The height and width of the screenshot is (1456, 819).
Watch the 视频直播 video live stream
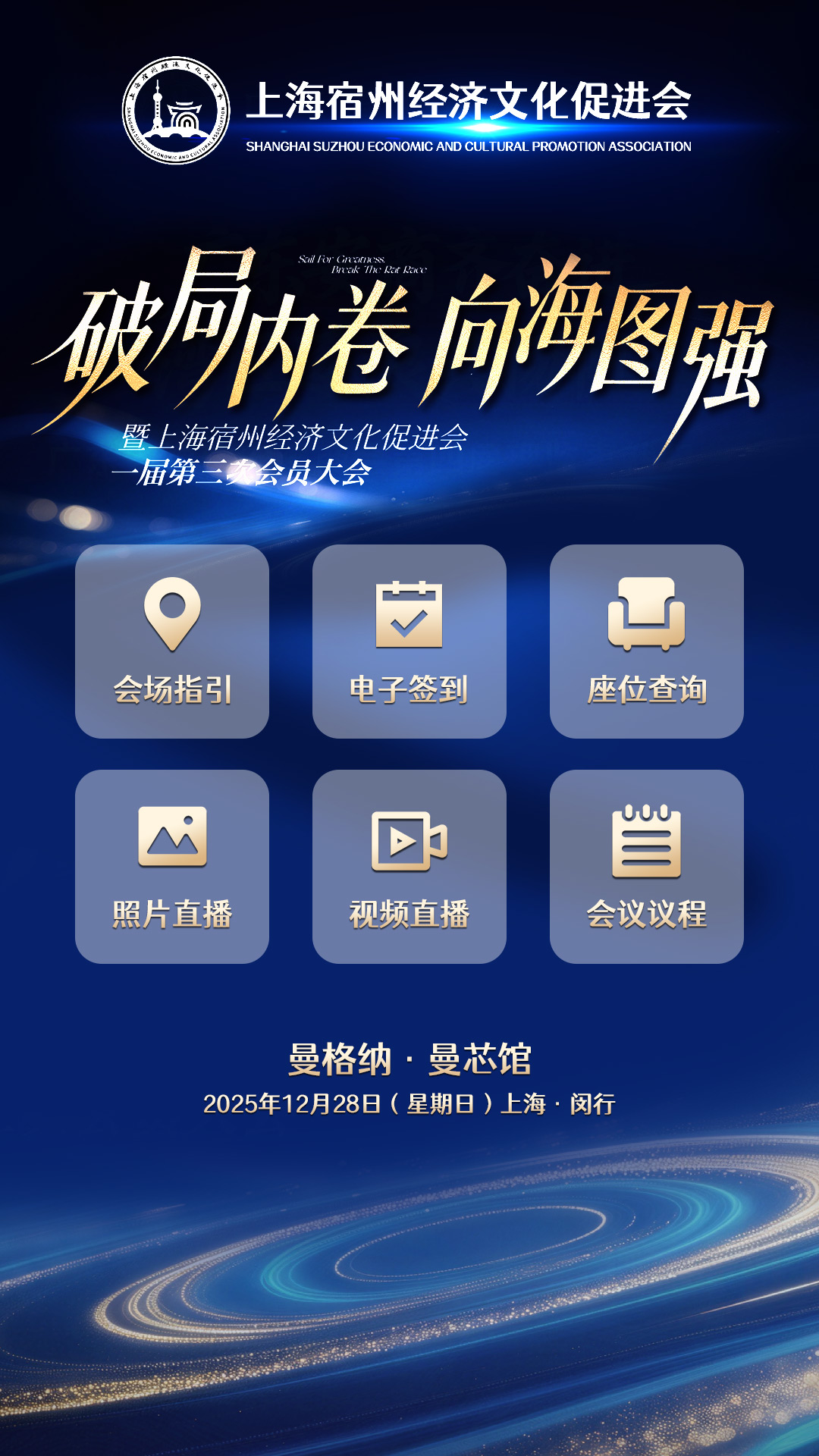pyautogui.click(x=409, y=866)
